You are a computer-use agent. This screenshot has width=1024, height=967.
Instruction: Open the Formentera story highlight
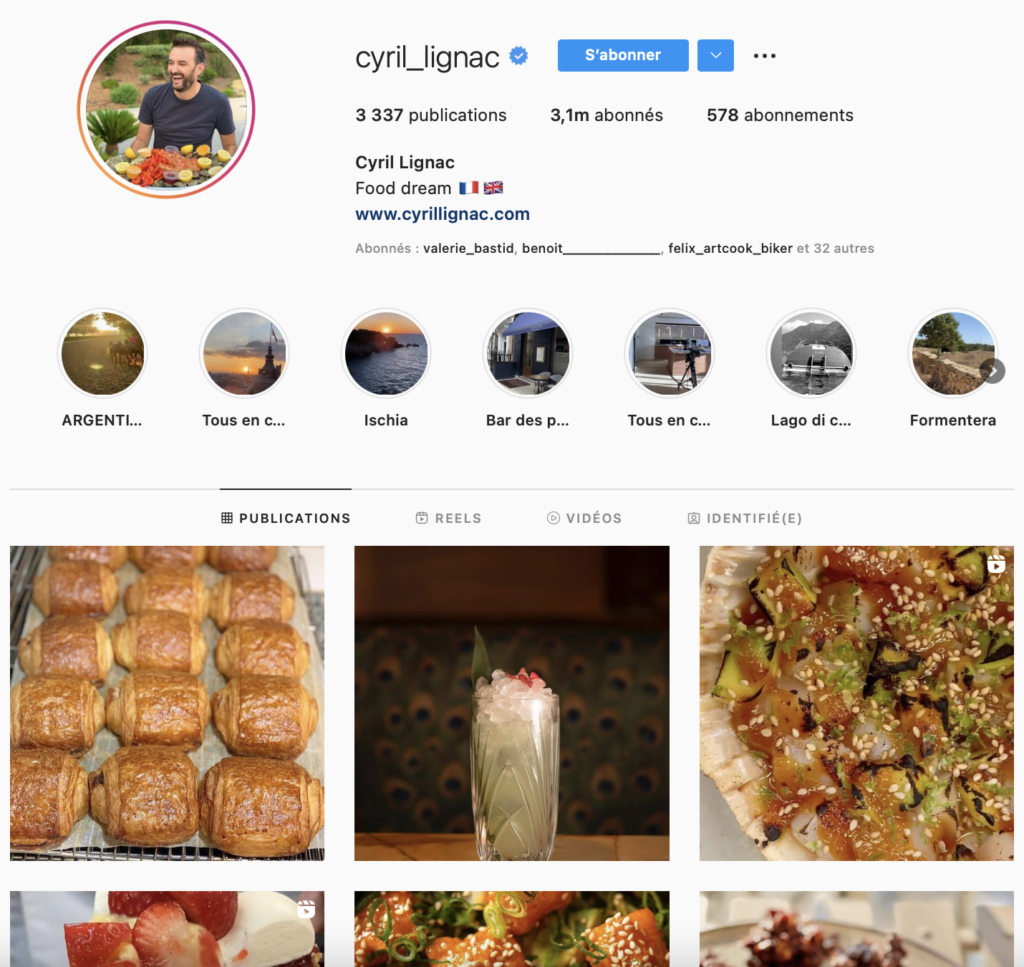tap(952, 353)
